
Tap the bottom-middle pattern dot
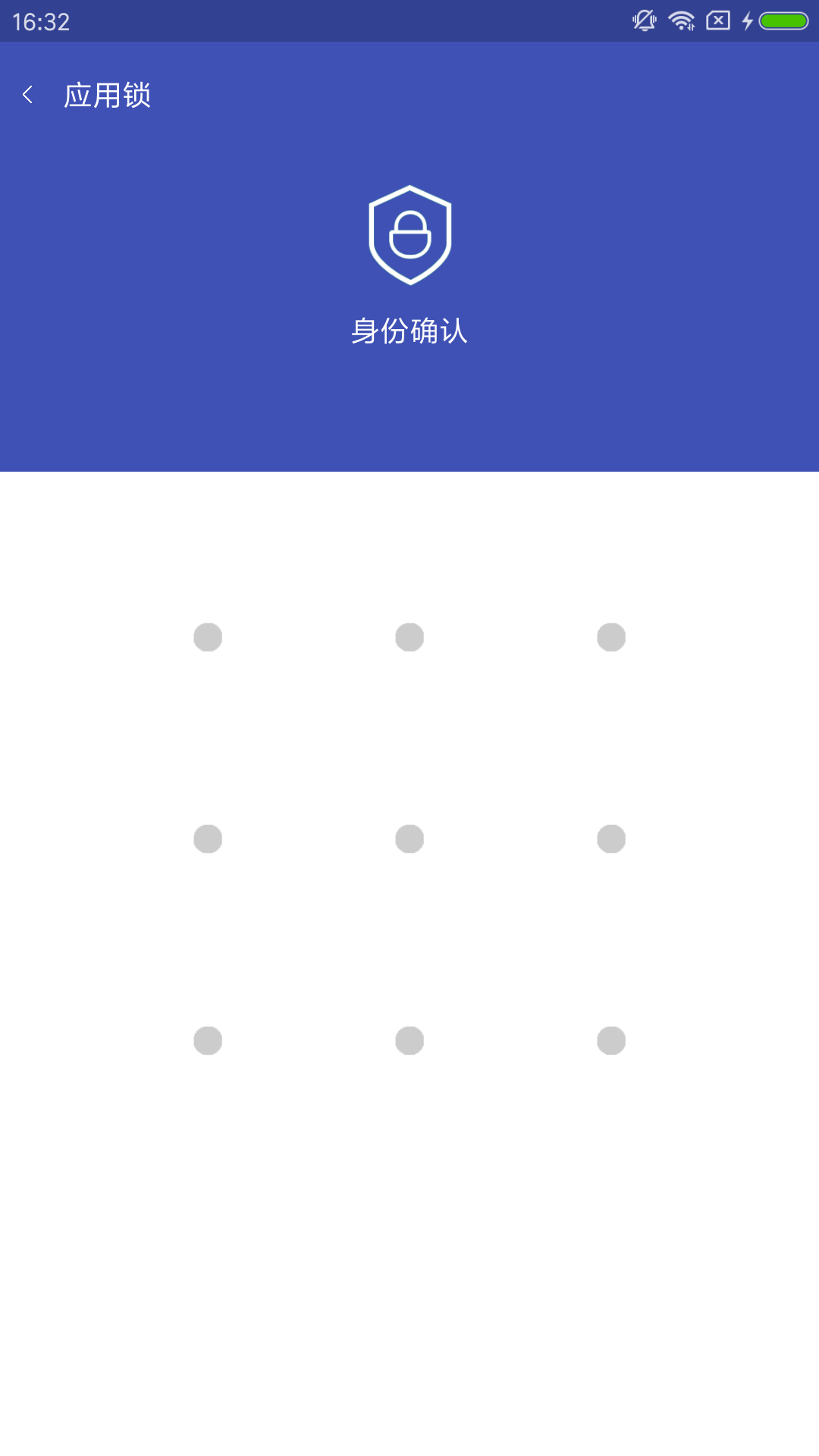[409, 1040]
